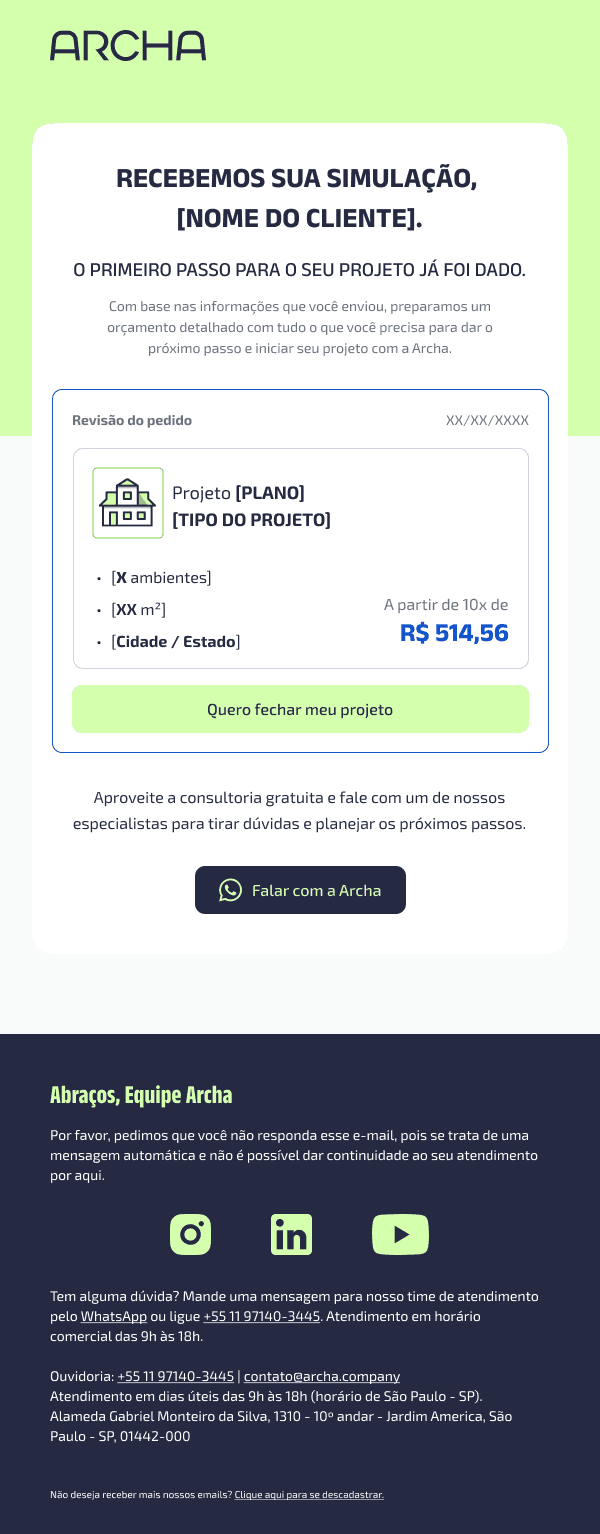This screenshot has height=1534, width=600.
Task: Open Archa's Instagram icon
Action: tap(191, 1234)
